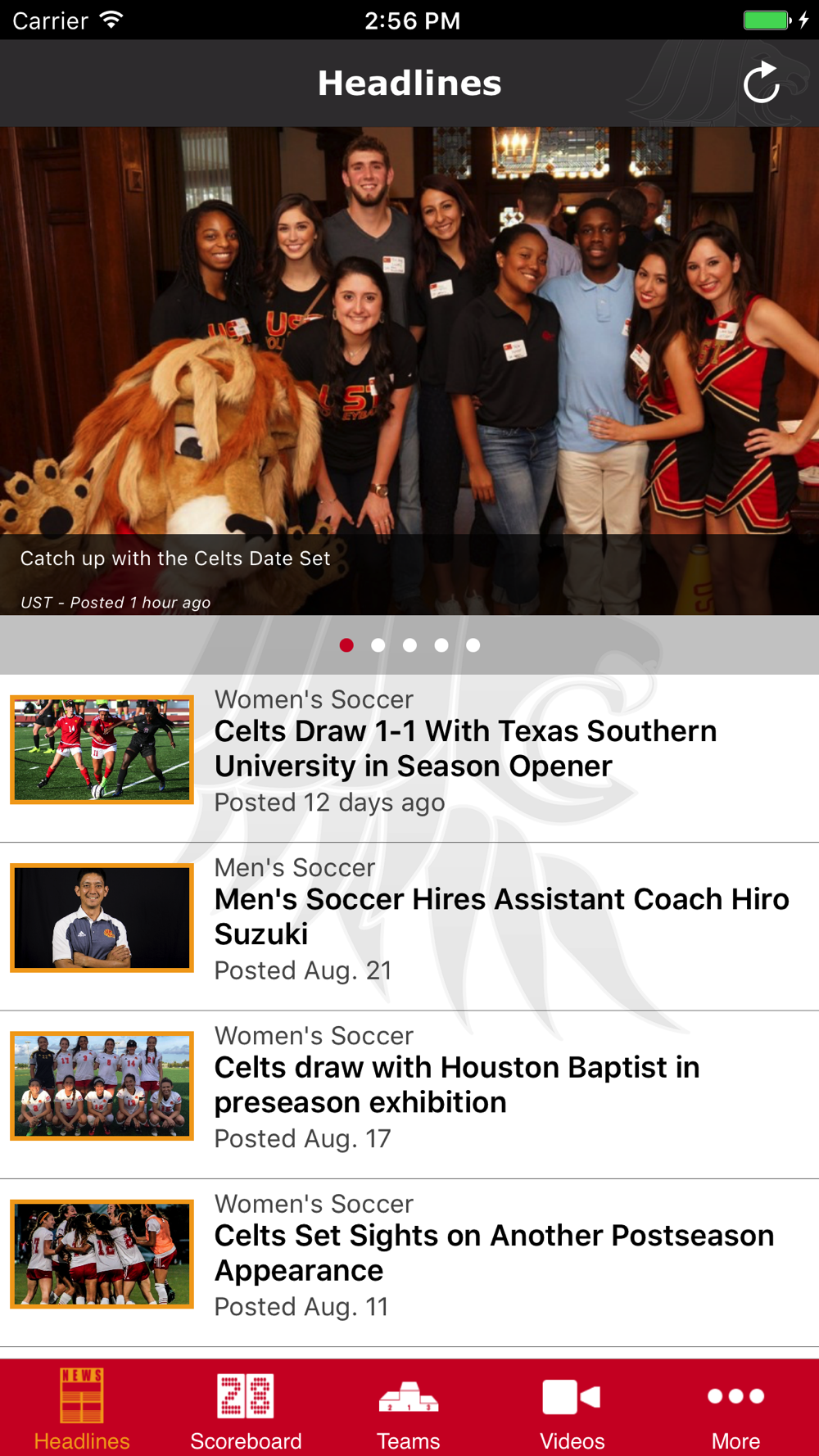Read Men's Soccer Hires Assistant Coach Hiro Suzuki
The height and width of the screenshot is (1456, 819).
[x=501, y=916]
